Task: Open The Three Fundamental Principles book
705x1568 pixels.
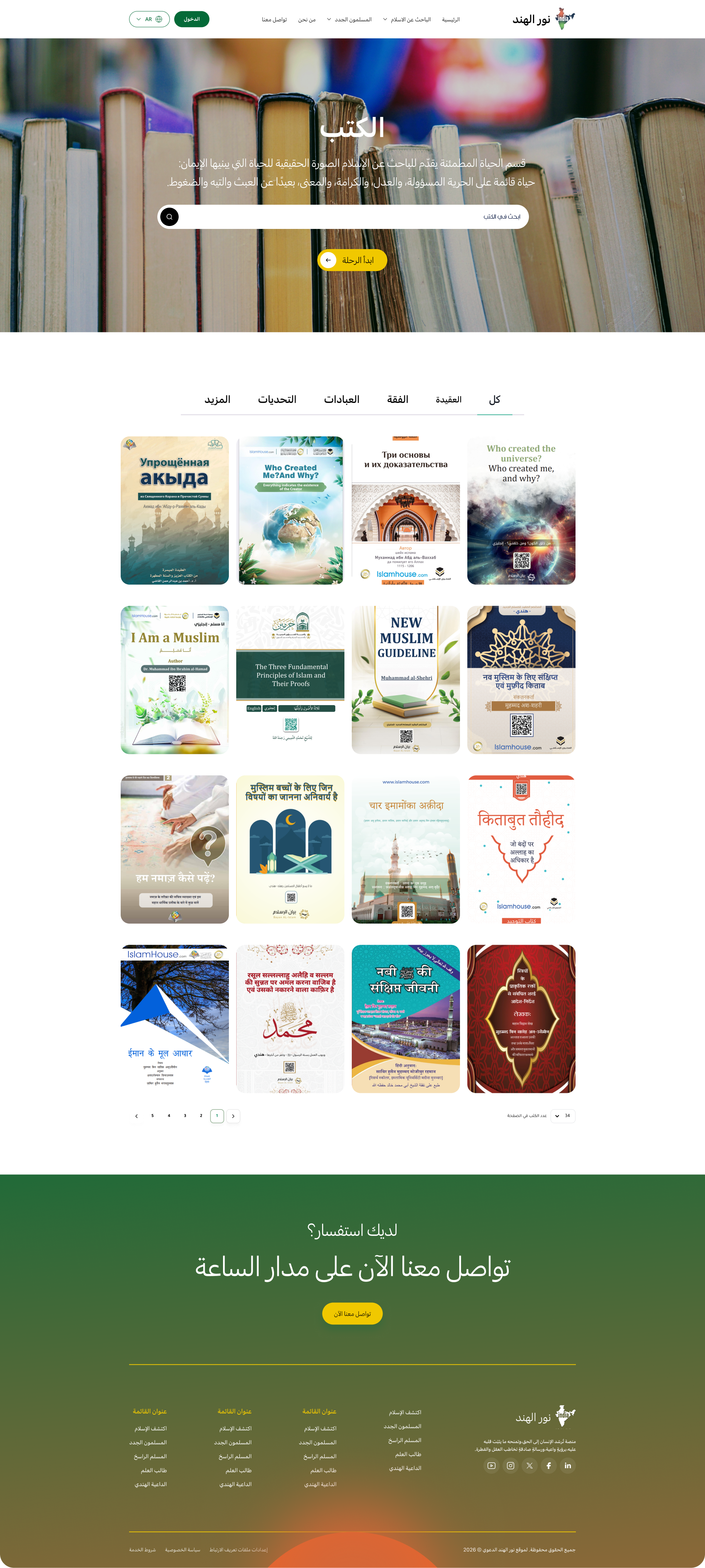Action: [291, 679]
